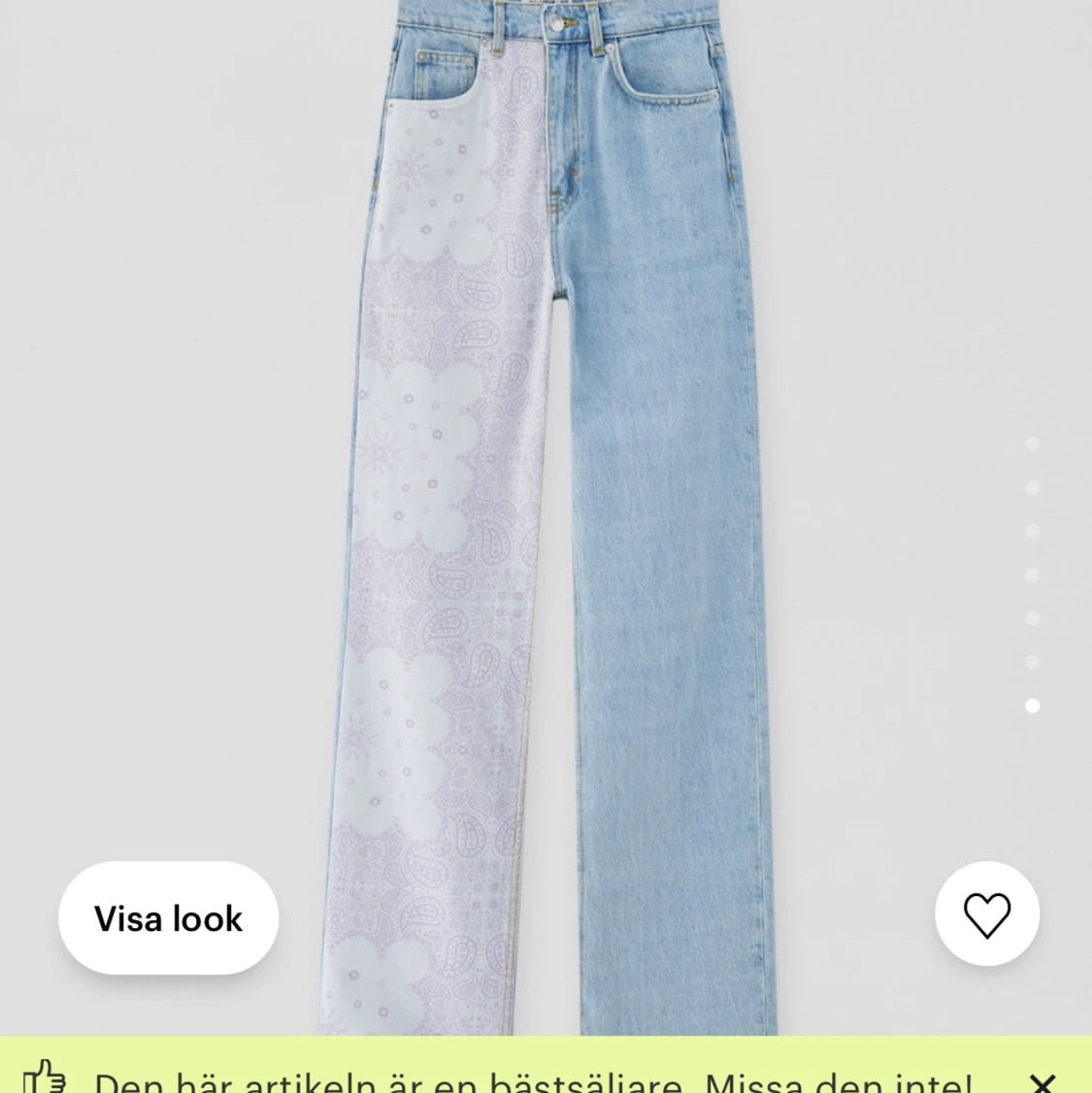Select the middle pagination dot
Screen dimensions: 1092x1093
[1032, 575]
